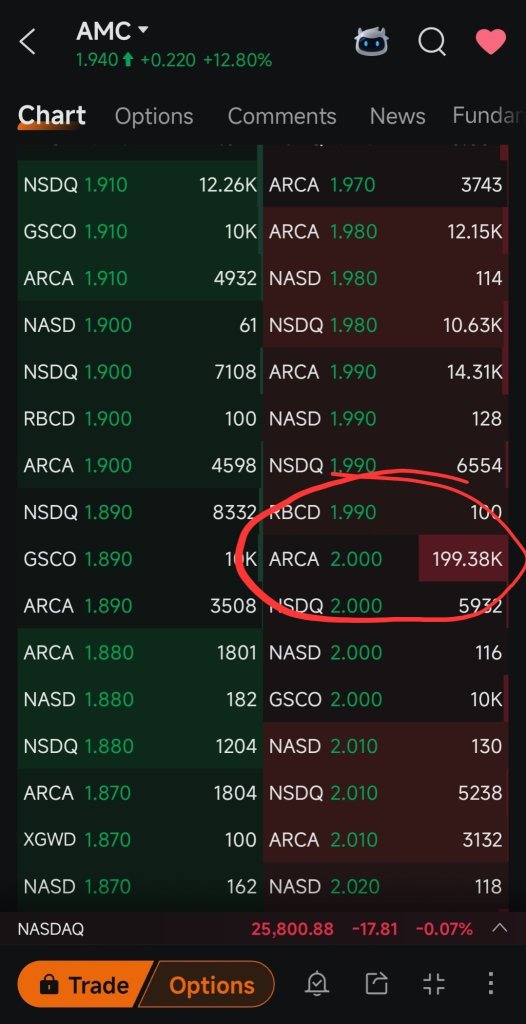Open the AMC symbol dropdown
The image size is (526, 1024).
tap(112, 31)
